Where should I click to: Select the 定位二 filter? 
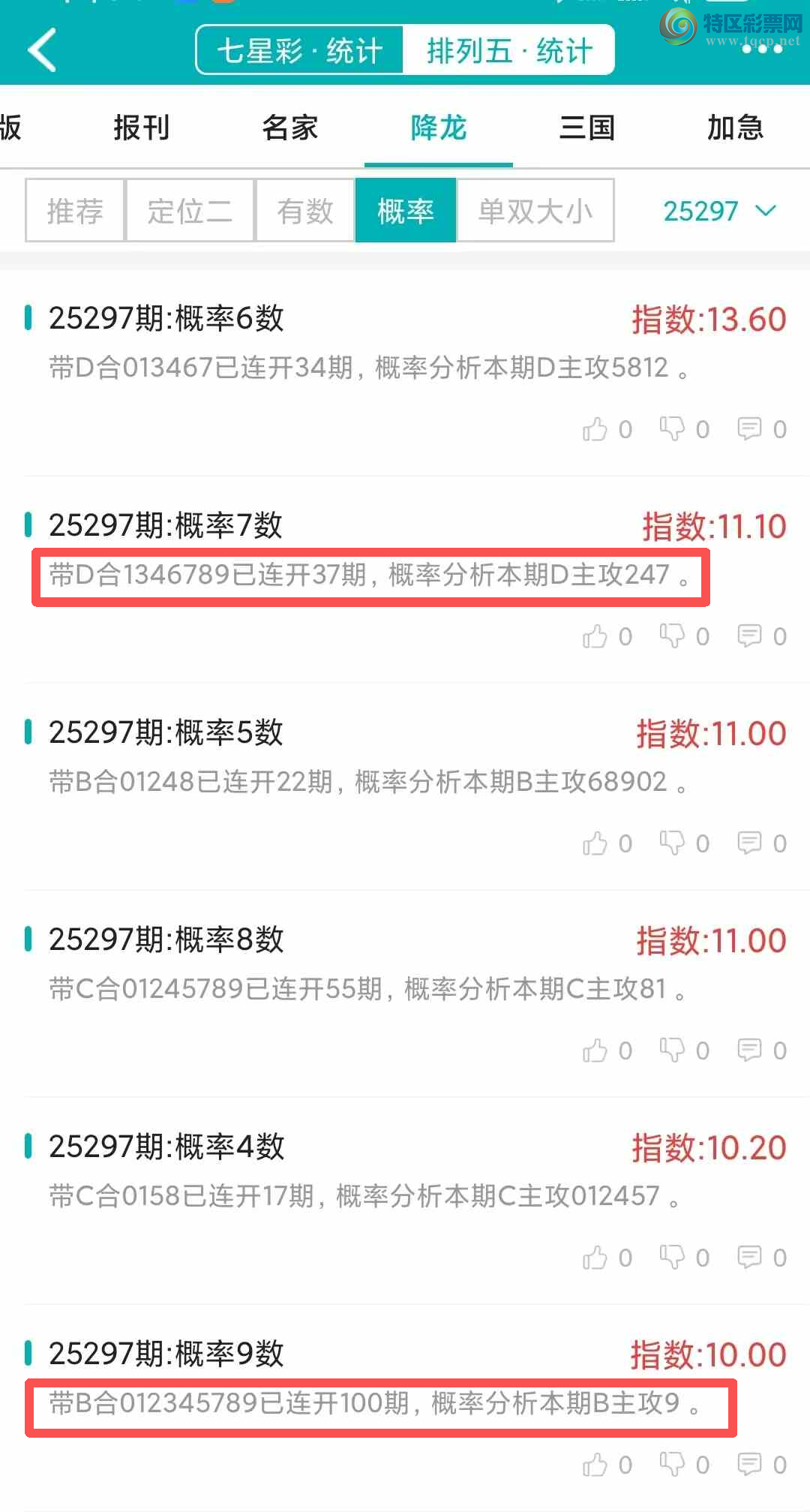[190, 211]
